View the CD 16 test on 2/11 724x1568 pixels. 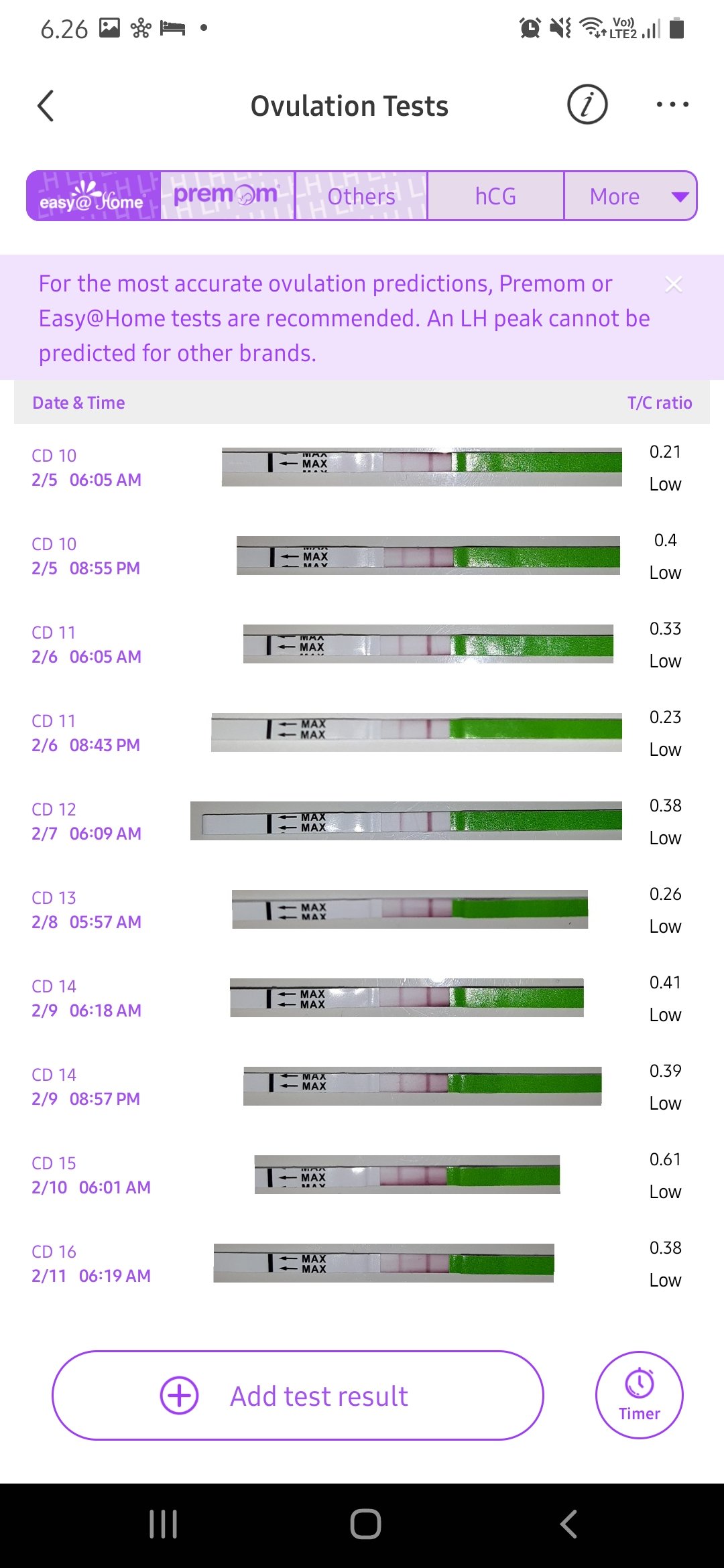(362, 1264)
